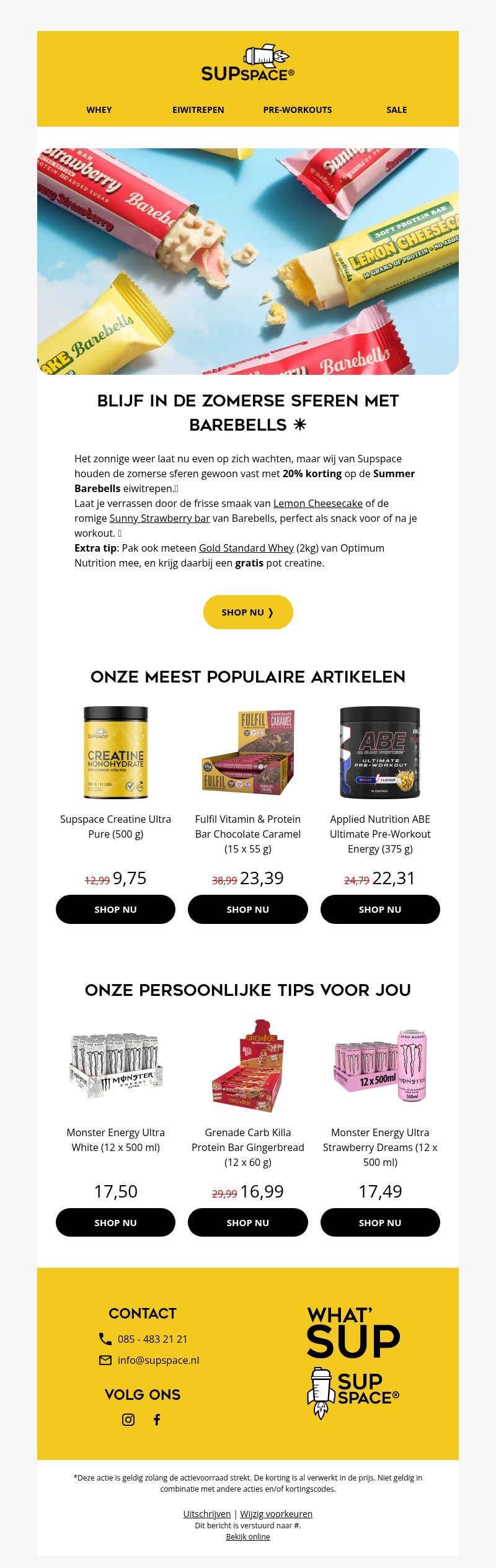Open Supspace Facebook page

point(157,1420)
